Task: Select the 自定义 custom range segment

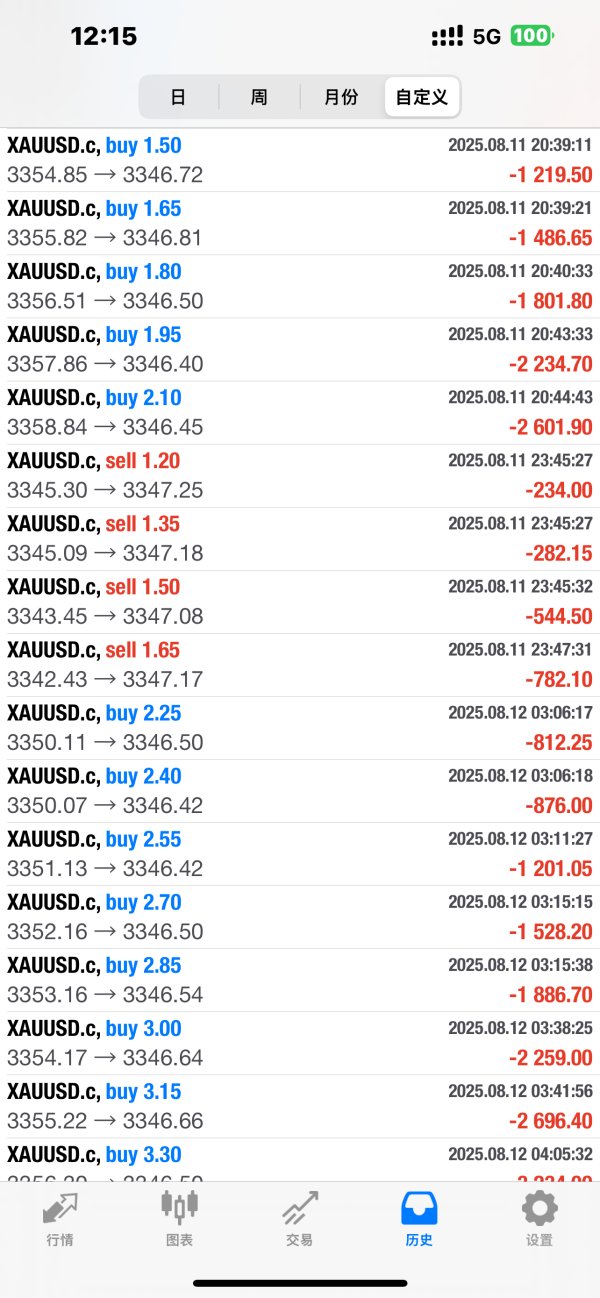Action: click(422, 97)
